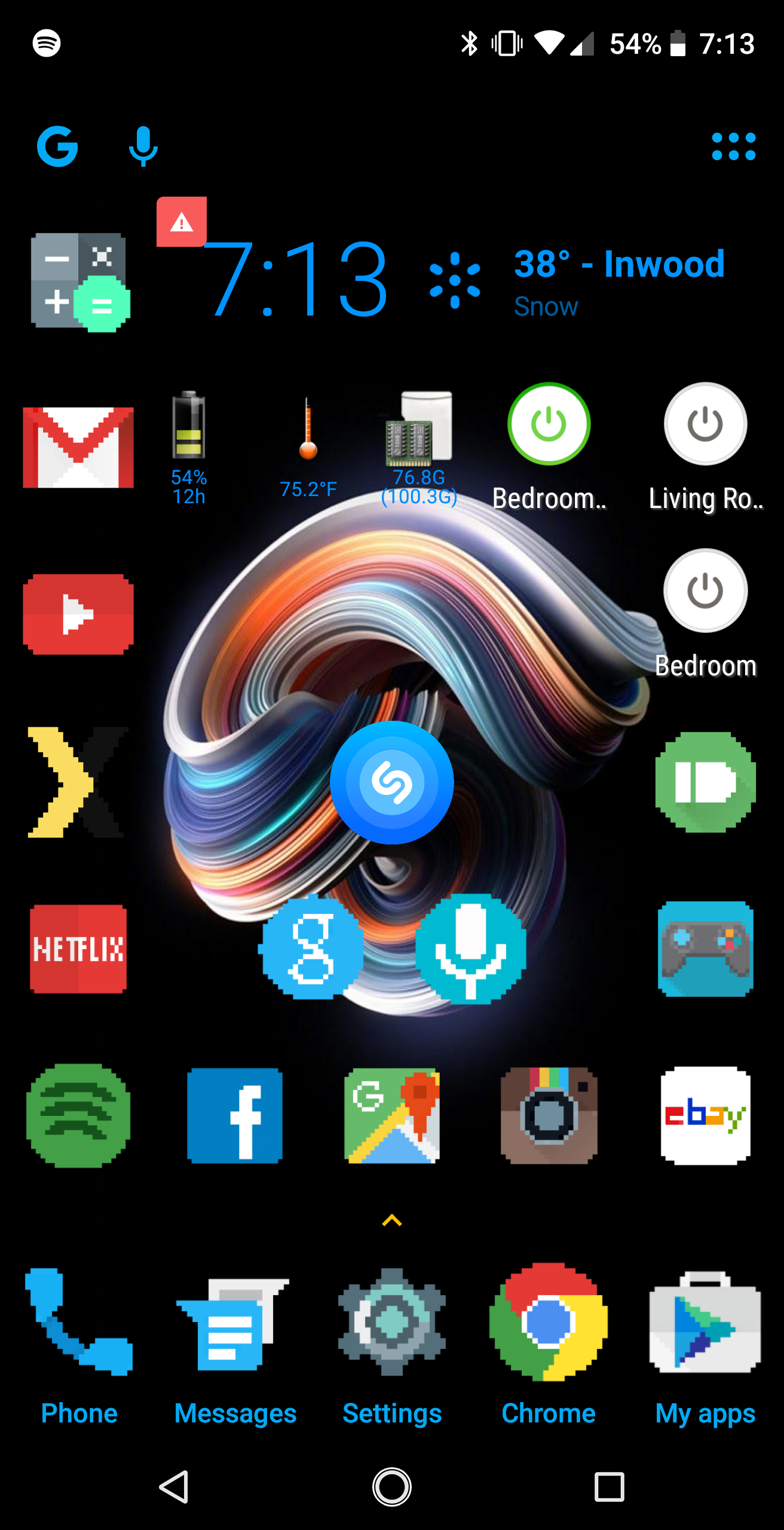Expand the app drawer arrow

click(392, 1220)
